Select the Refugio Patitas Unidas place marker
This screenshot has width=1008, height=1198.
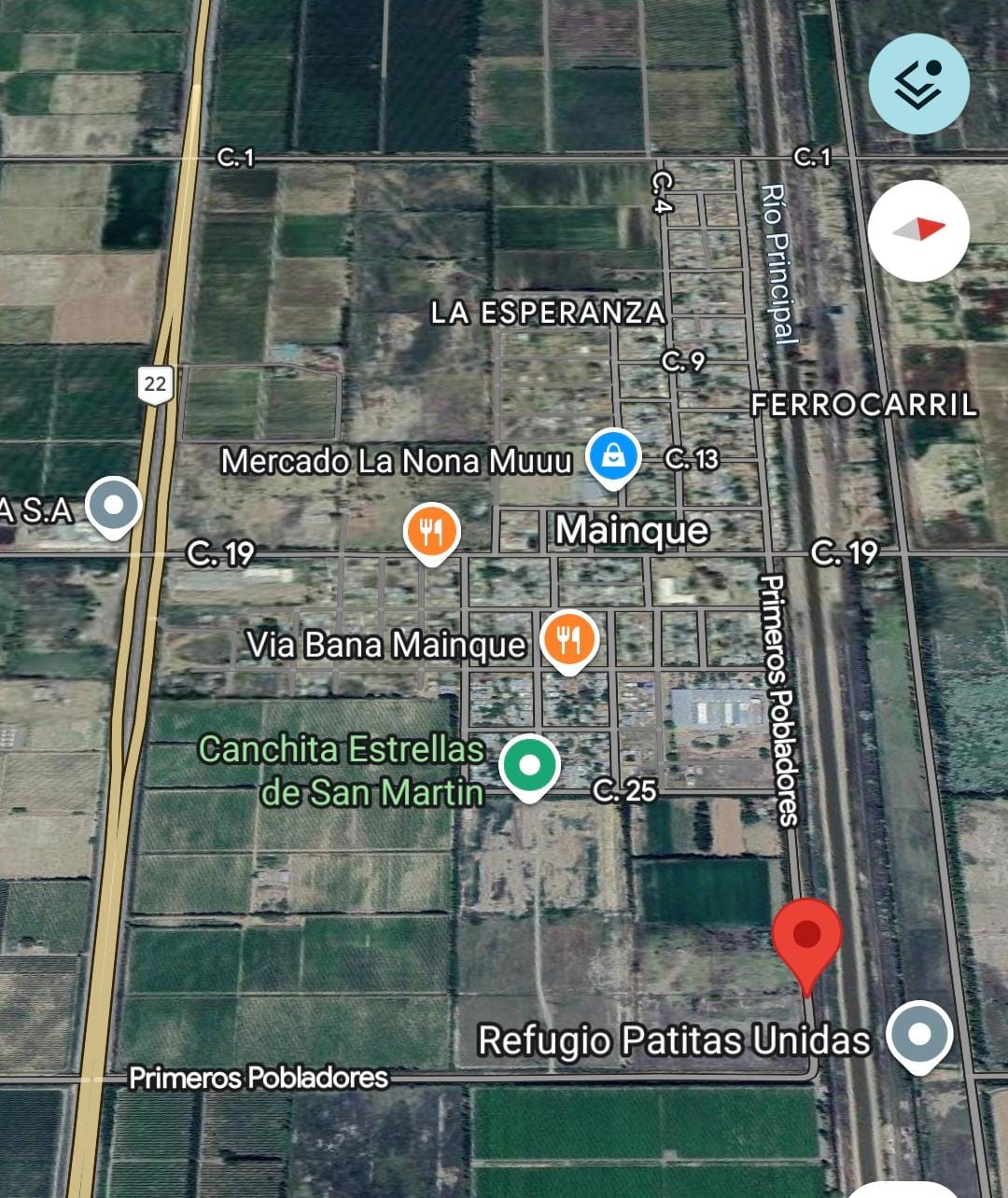919,1035
